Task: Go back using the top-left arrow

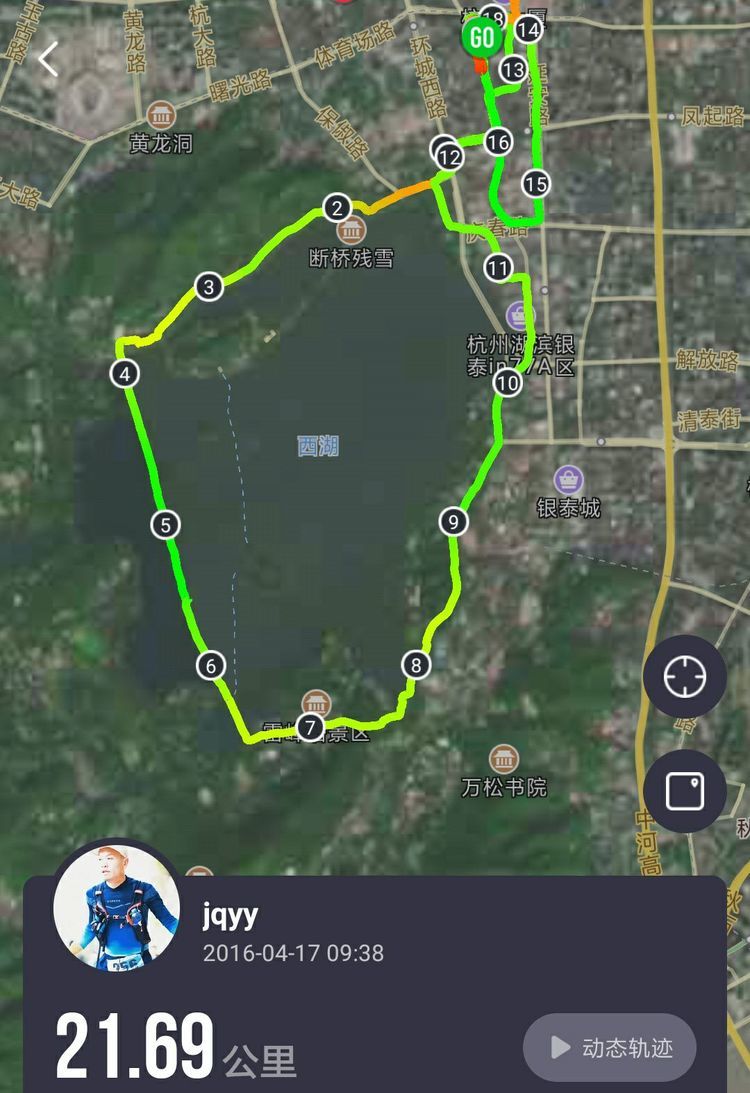Action: tap(47, 60)
